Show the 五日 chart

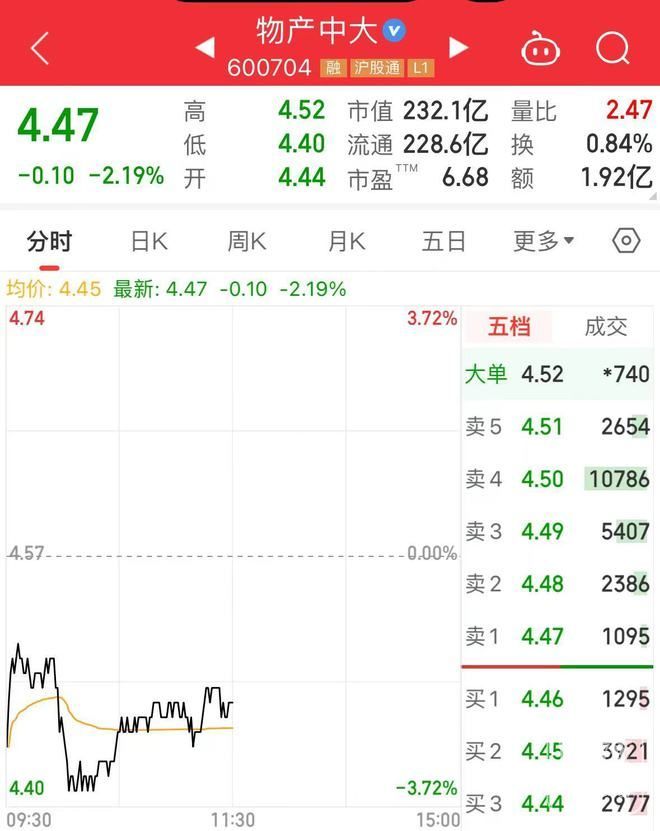443,241
